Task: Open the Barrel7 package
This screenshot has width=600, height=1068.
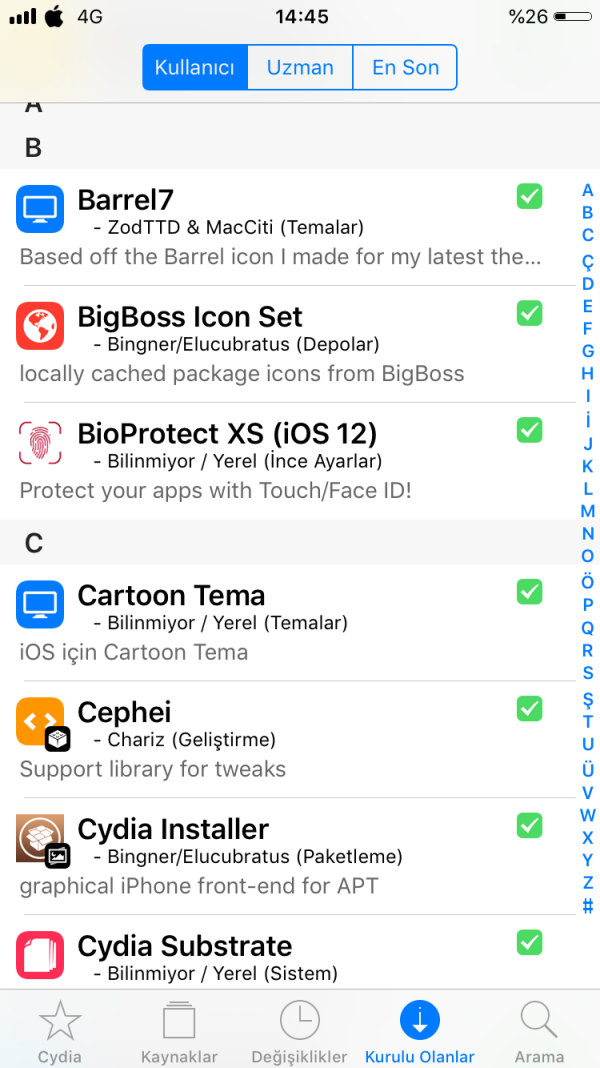Action: 280,226
